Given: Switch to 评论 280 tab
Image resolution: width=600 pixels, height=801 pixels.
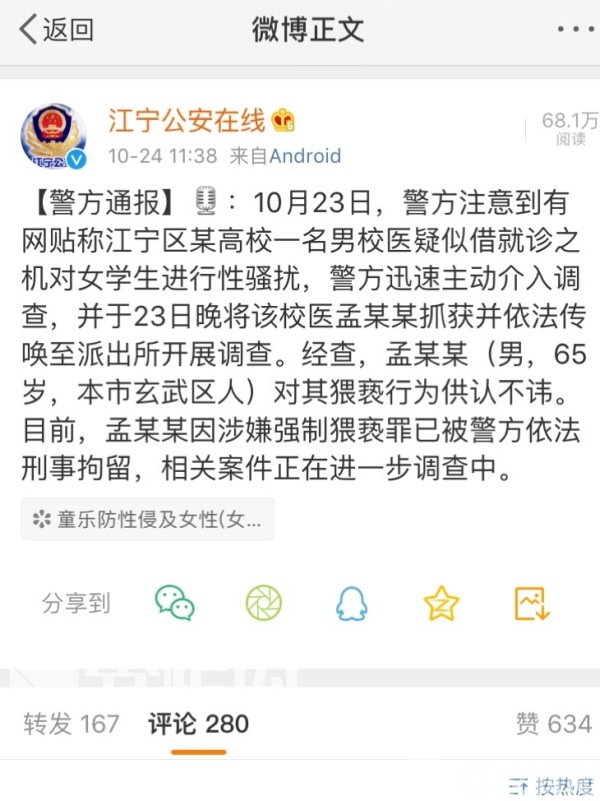Looking at the screenshot, I should 197,723.
